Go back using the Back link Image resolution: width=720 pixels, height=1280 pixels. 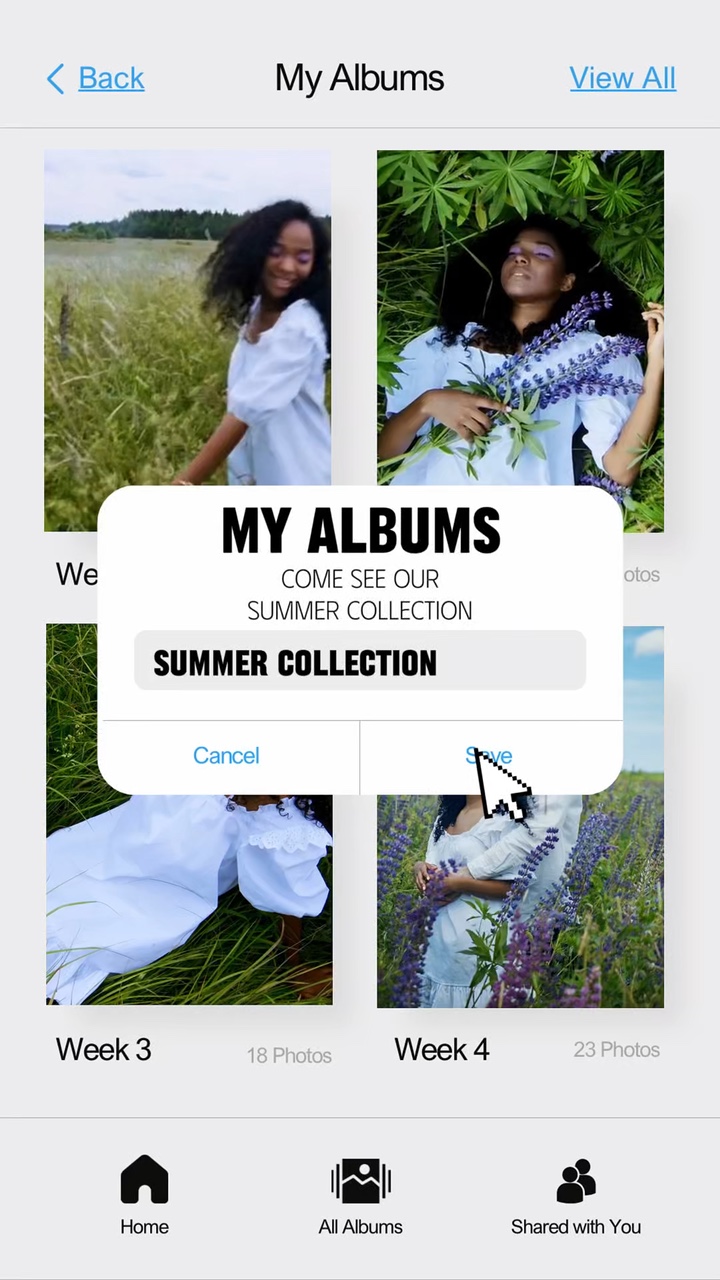click(96, 78)
